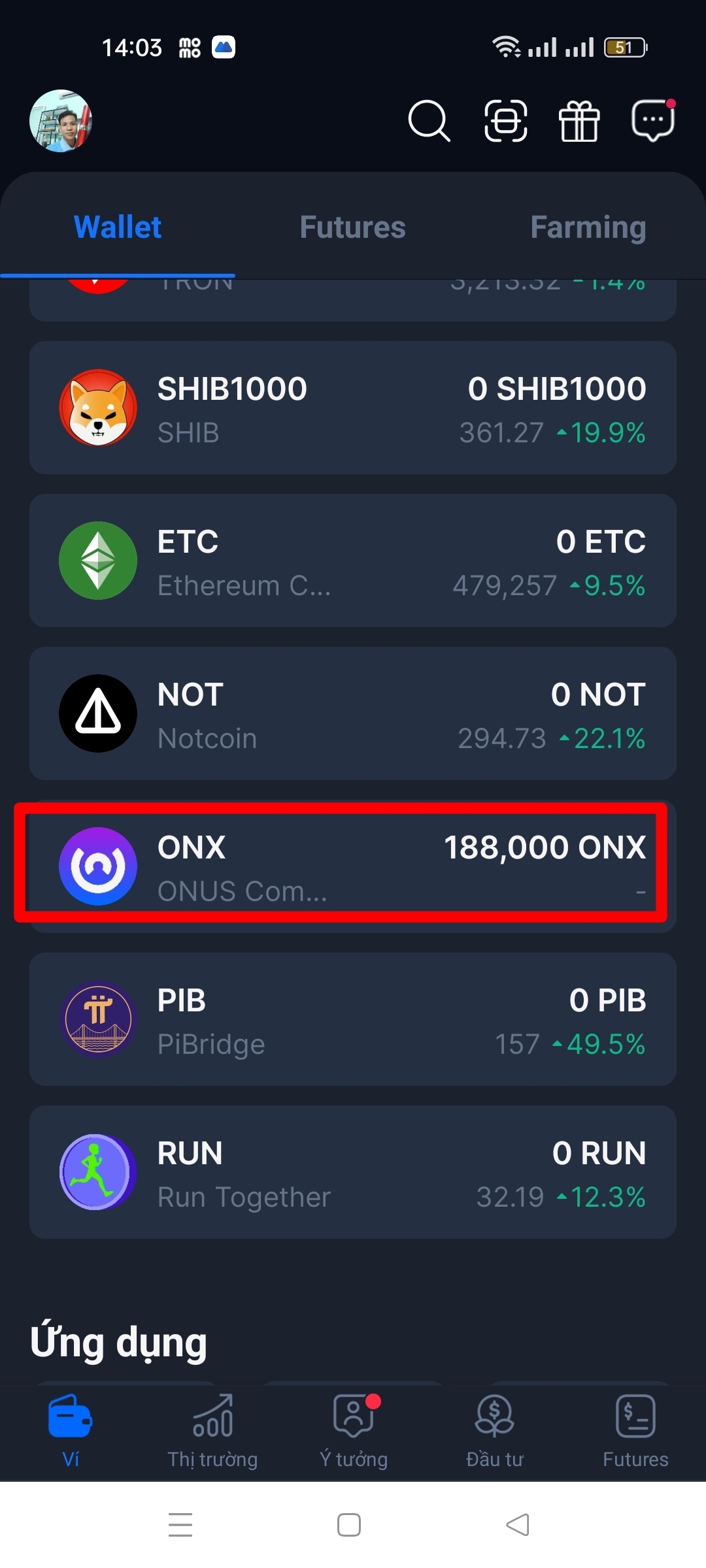Open Futures in the bottom navigation
This screenshot has height=1568, width=706.
pos(635,1431)
